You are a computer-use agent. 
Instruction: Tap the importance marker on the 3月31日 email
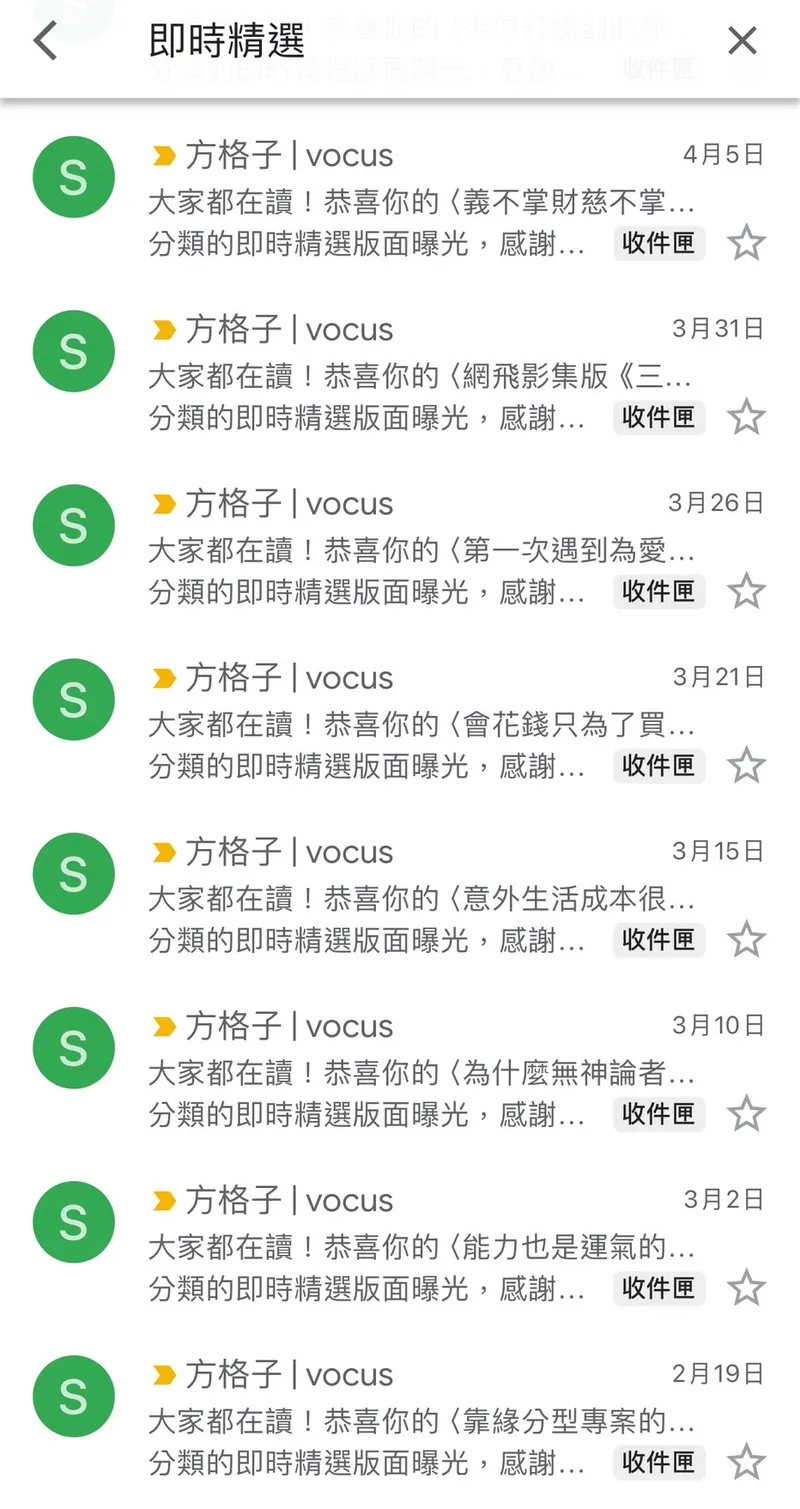coord(164,328)
